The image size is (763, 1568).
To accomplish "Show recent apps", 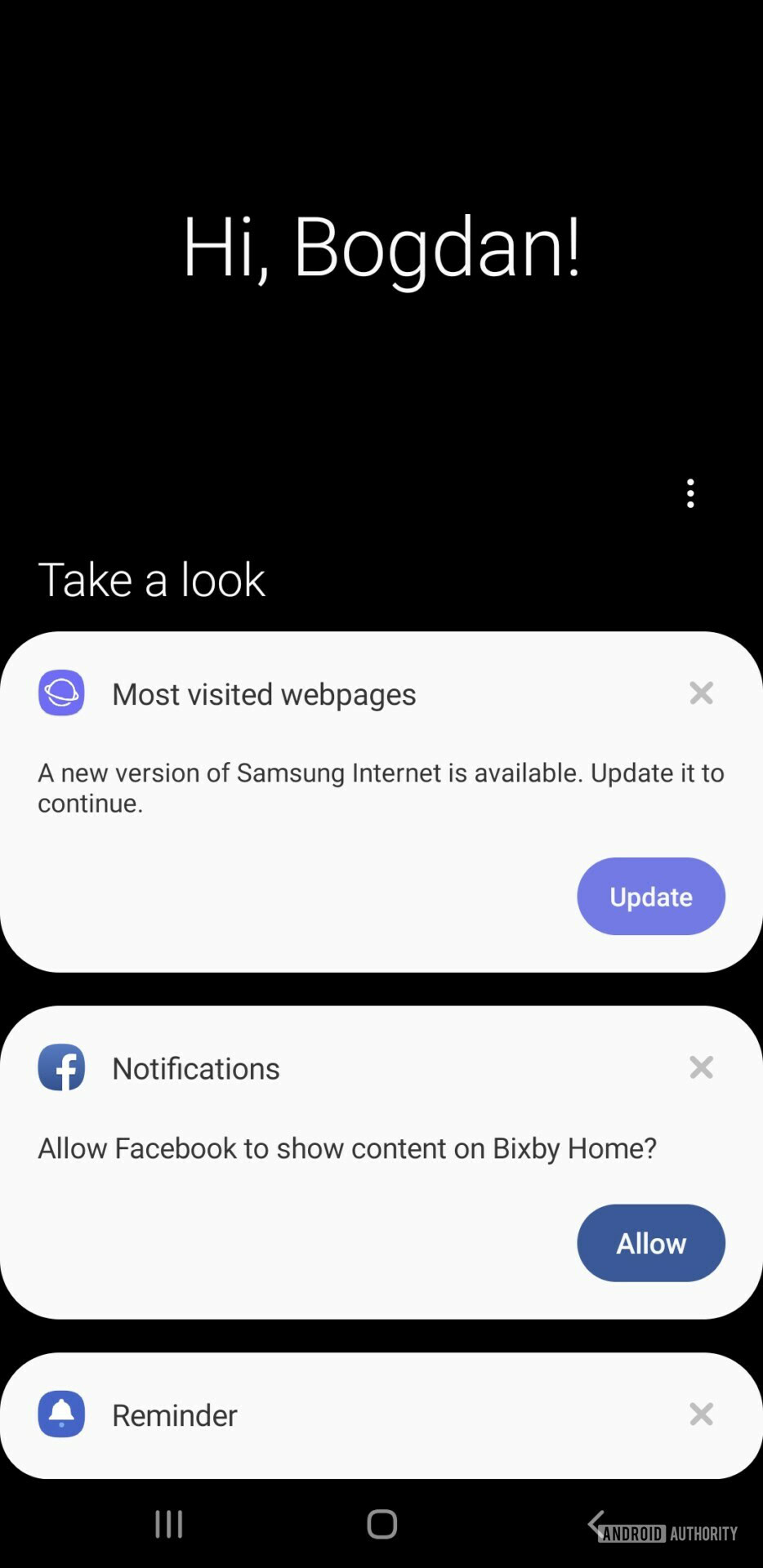I will (x=169, y=1524).
